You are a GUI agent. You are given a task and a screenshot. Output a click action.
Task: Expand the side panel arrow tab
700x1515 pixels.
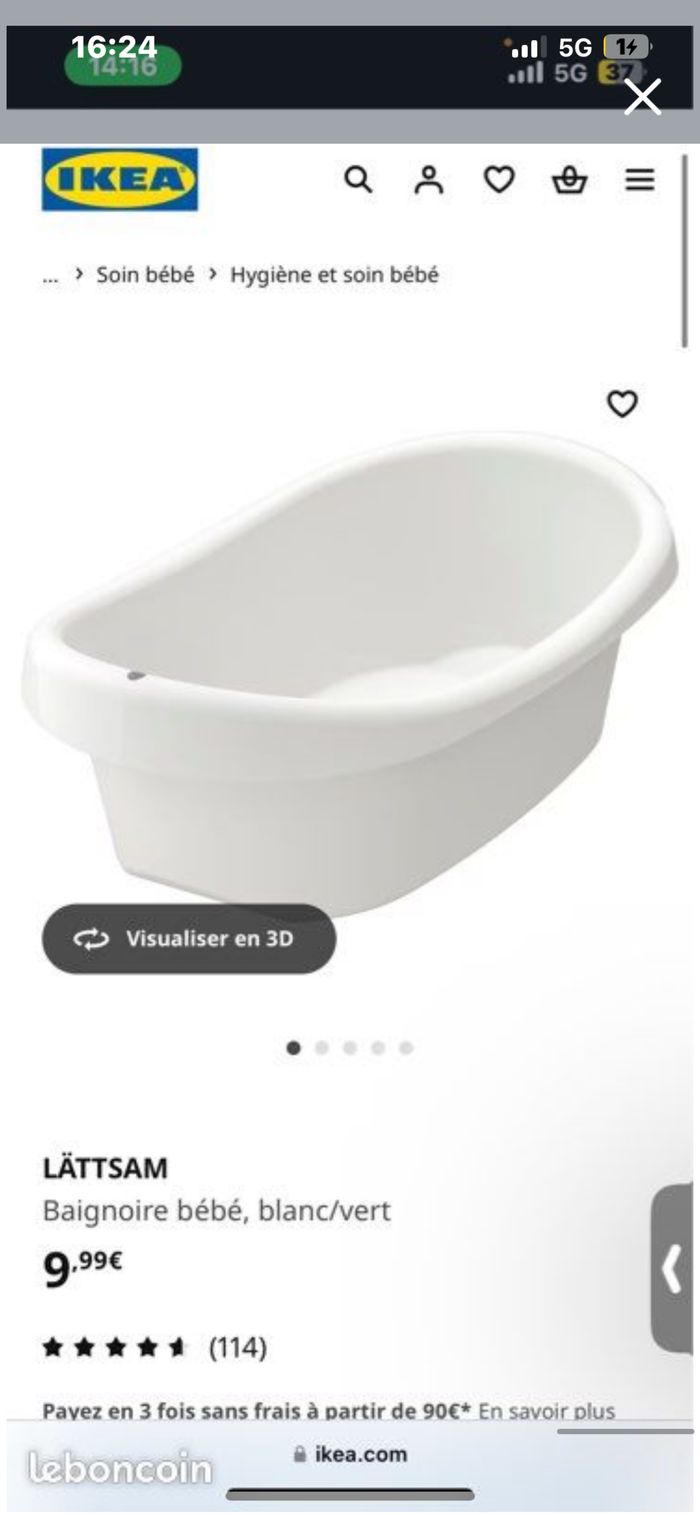coord(672,1269)
